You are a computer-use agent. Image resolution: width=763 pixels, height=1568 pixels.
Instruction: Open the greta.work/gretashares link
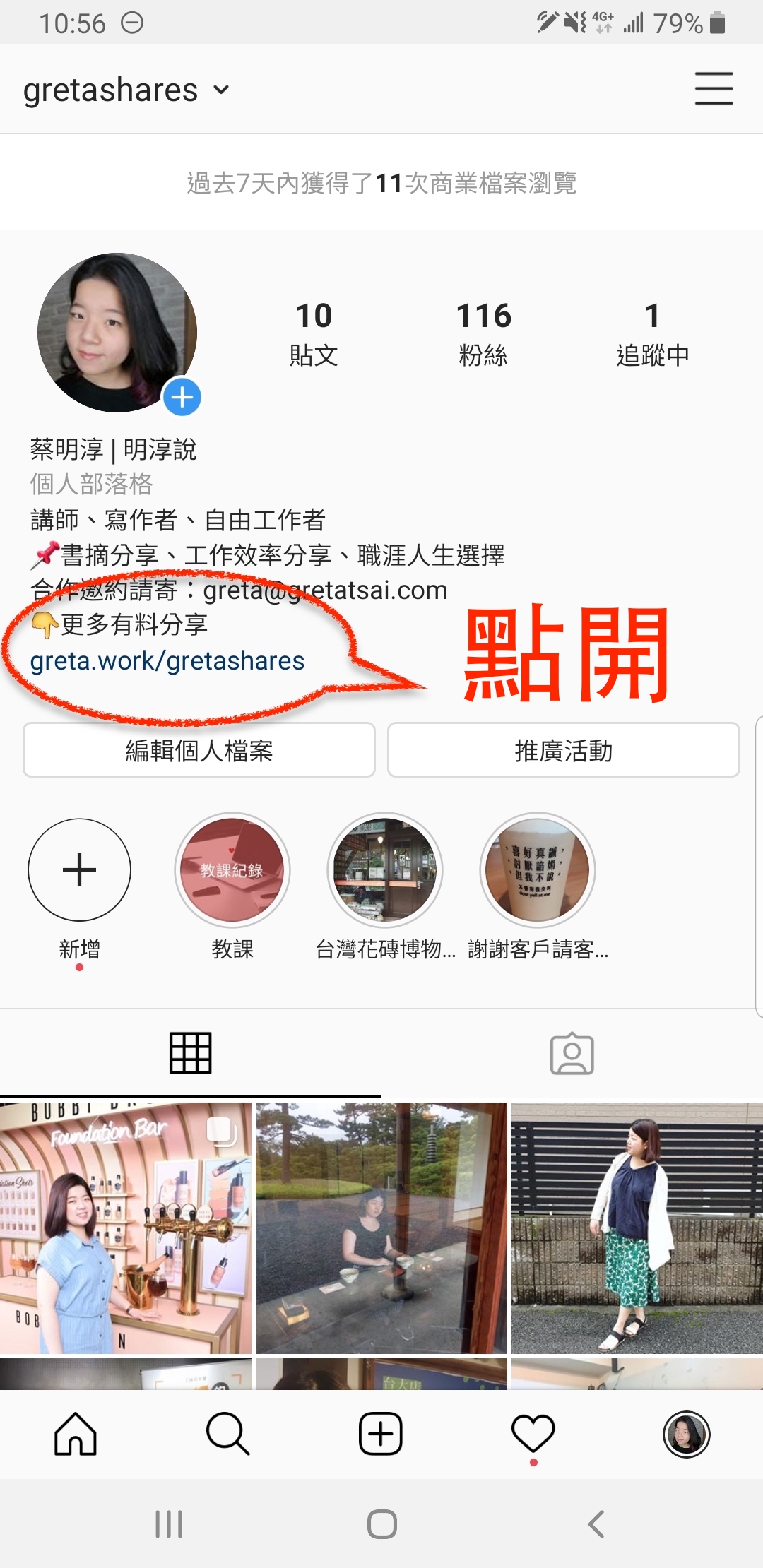click(167, 661)
